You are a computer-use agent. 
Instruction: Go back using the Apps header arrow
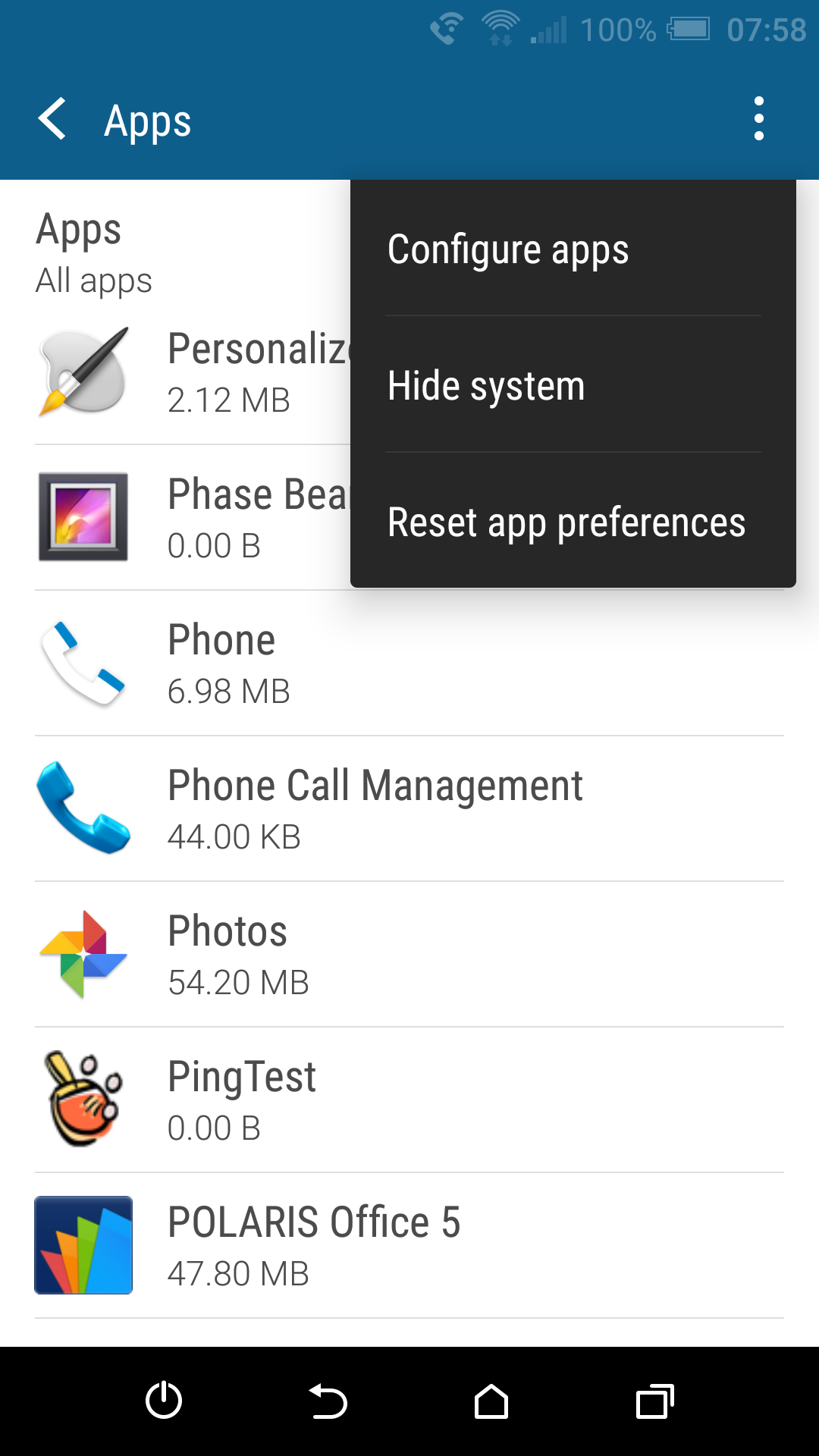(x=53, y=120)
